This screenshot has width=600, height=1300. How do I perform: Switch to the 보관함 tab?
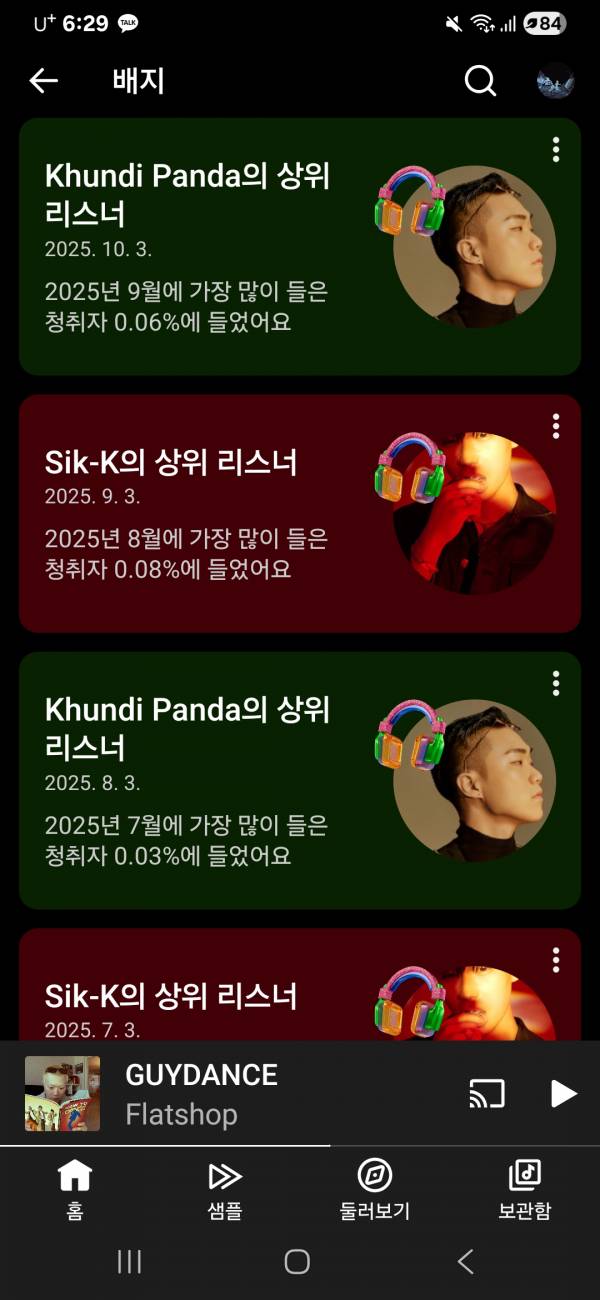pos(525,1190)
